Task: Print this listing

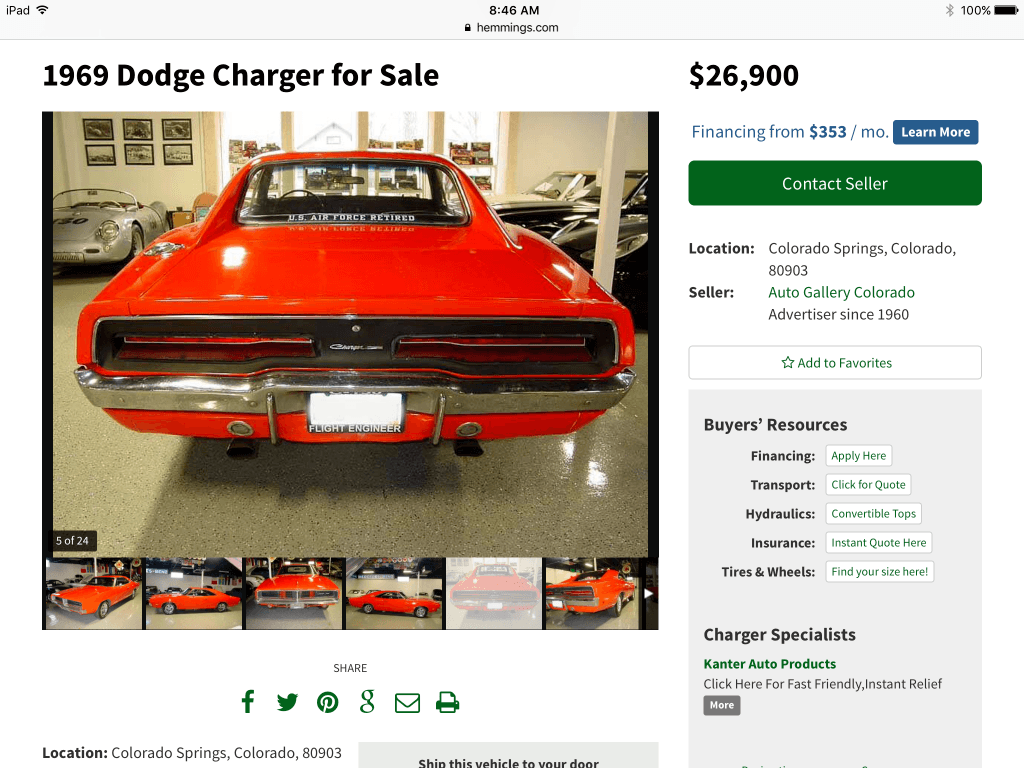Action: 447,702
